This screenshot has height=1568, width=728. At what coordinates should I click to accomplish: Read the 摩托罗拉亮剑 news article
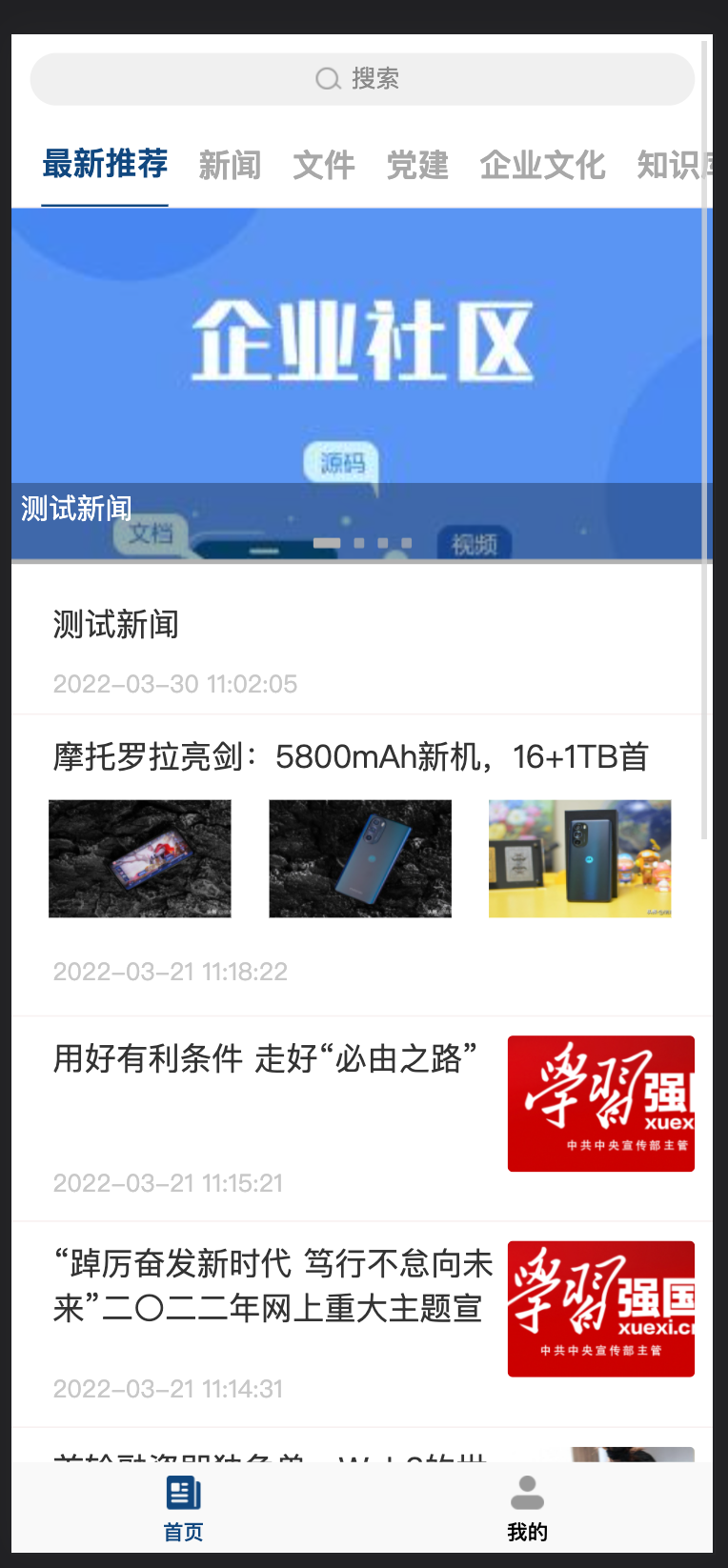pos(351,758)
